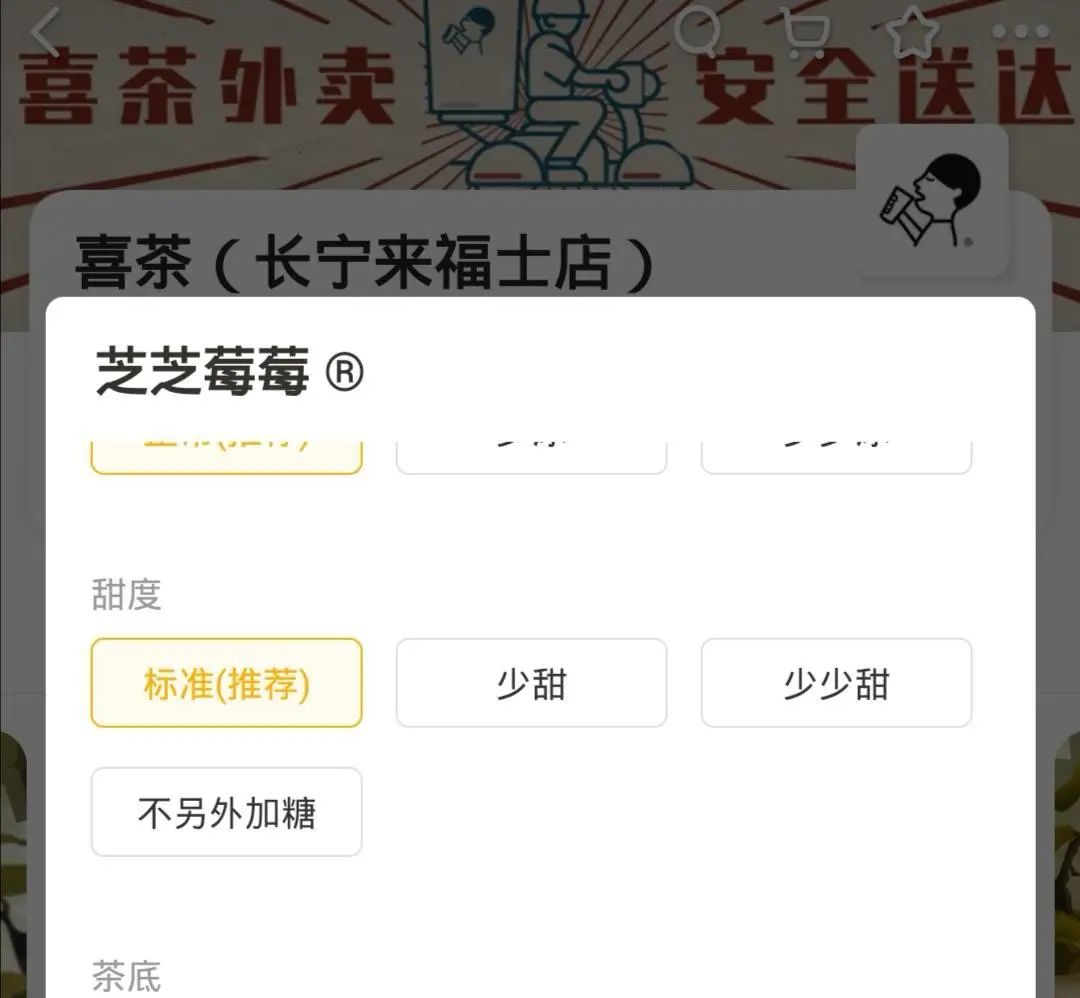
Task: Select 标准(推荐) sweetness option
Action: [x=226, y=683]
